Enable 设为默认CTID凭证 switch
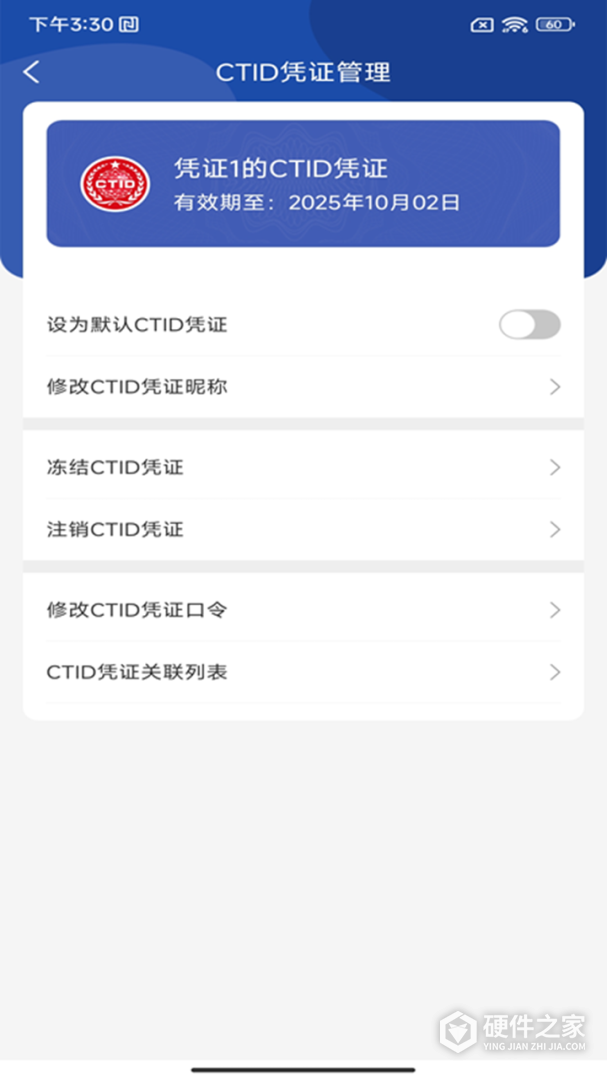The image size is (607, 1080). pos(529,325)
